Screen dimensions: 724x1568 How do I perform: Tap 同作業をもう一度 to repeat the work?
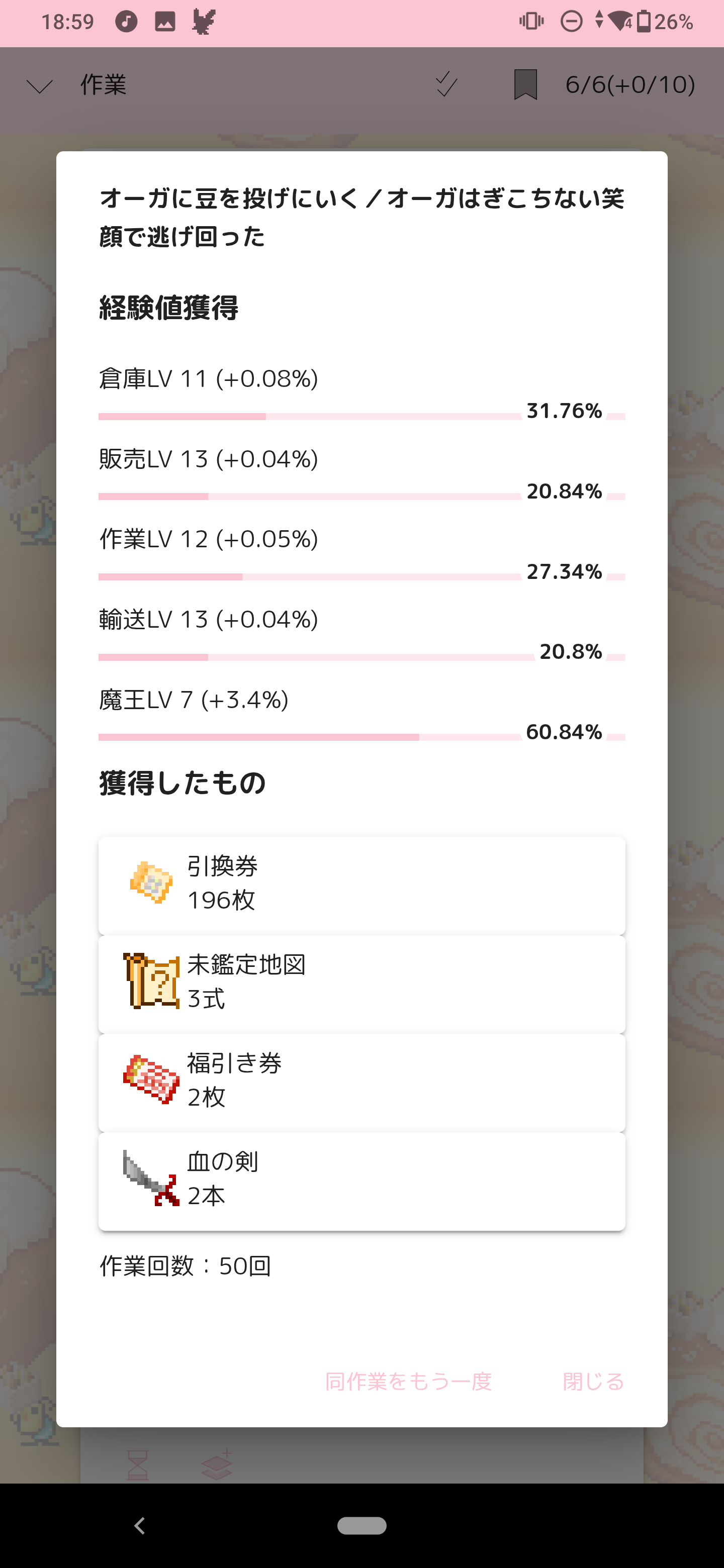click(408, 1381)
